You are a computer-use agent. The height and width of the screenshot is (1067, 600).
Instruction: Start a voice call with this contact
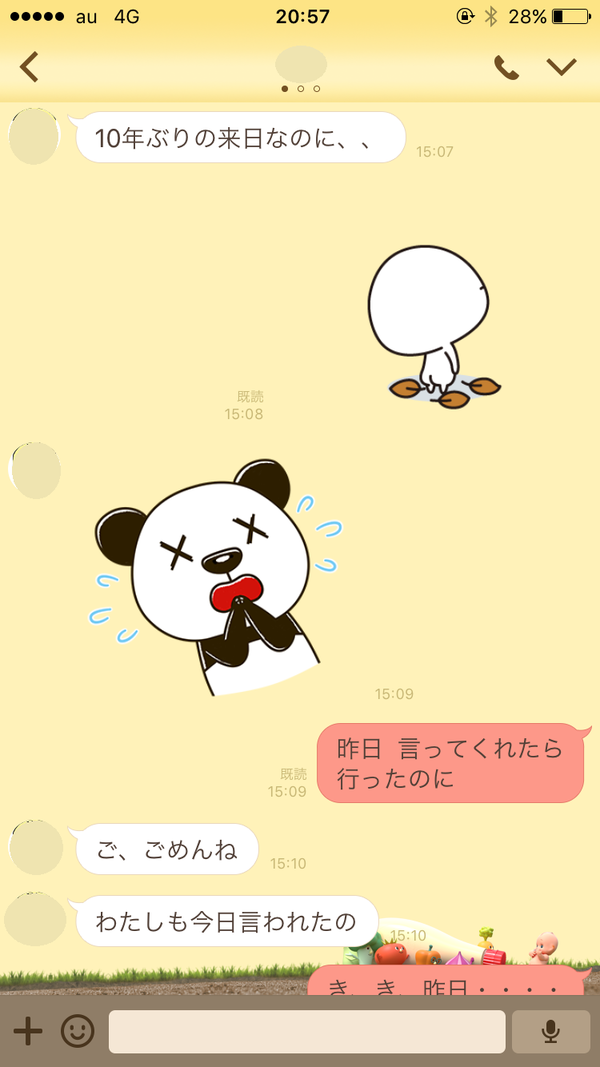point(506,67)
